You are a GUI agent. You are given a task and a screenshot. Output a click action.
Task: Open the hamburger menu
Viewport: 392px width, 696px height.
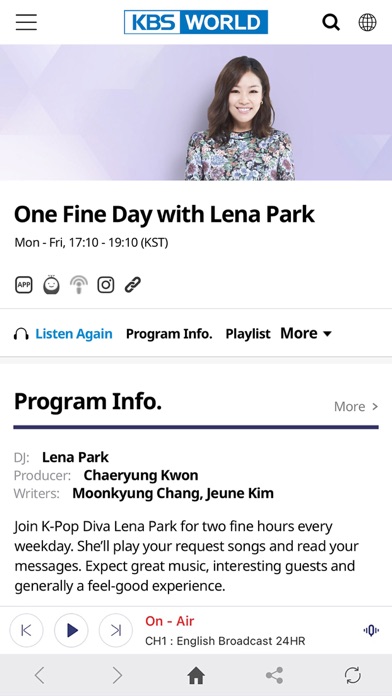coord(26,22)
